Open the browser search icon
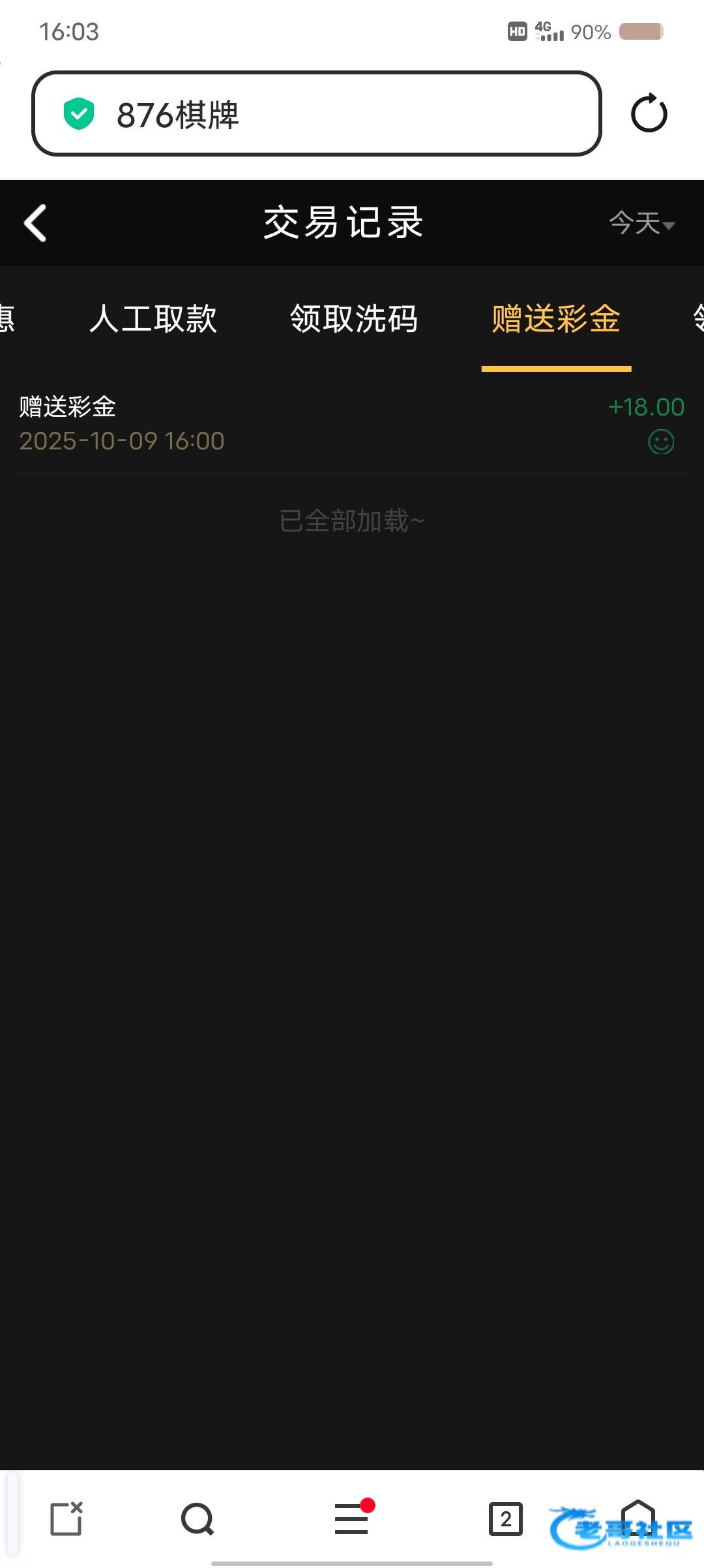Screen dimensions: 704x1568 [x=198, y=1519]
